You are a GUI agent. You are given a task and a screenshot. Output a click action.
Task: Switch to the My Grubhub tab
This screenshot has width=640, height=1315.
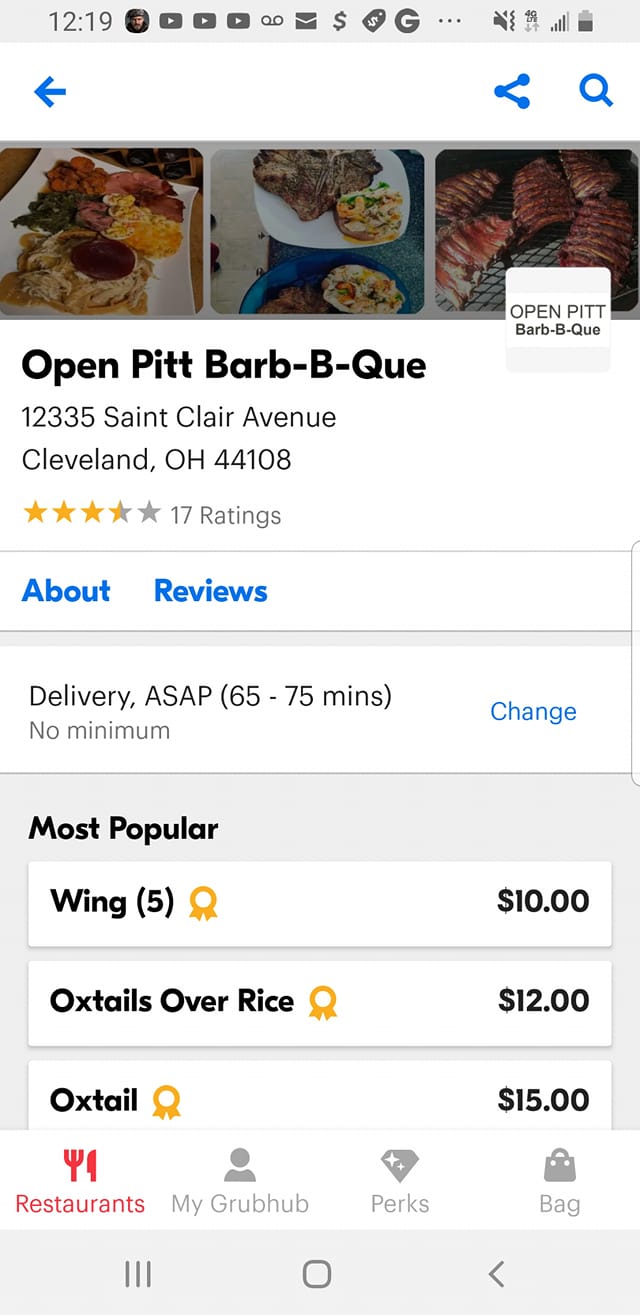[240, 1182]
